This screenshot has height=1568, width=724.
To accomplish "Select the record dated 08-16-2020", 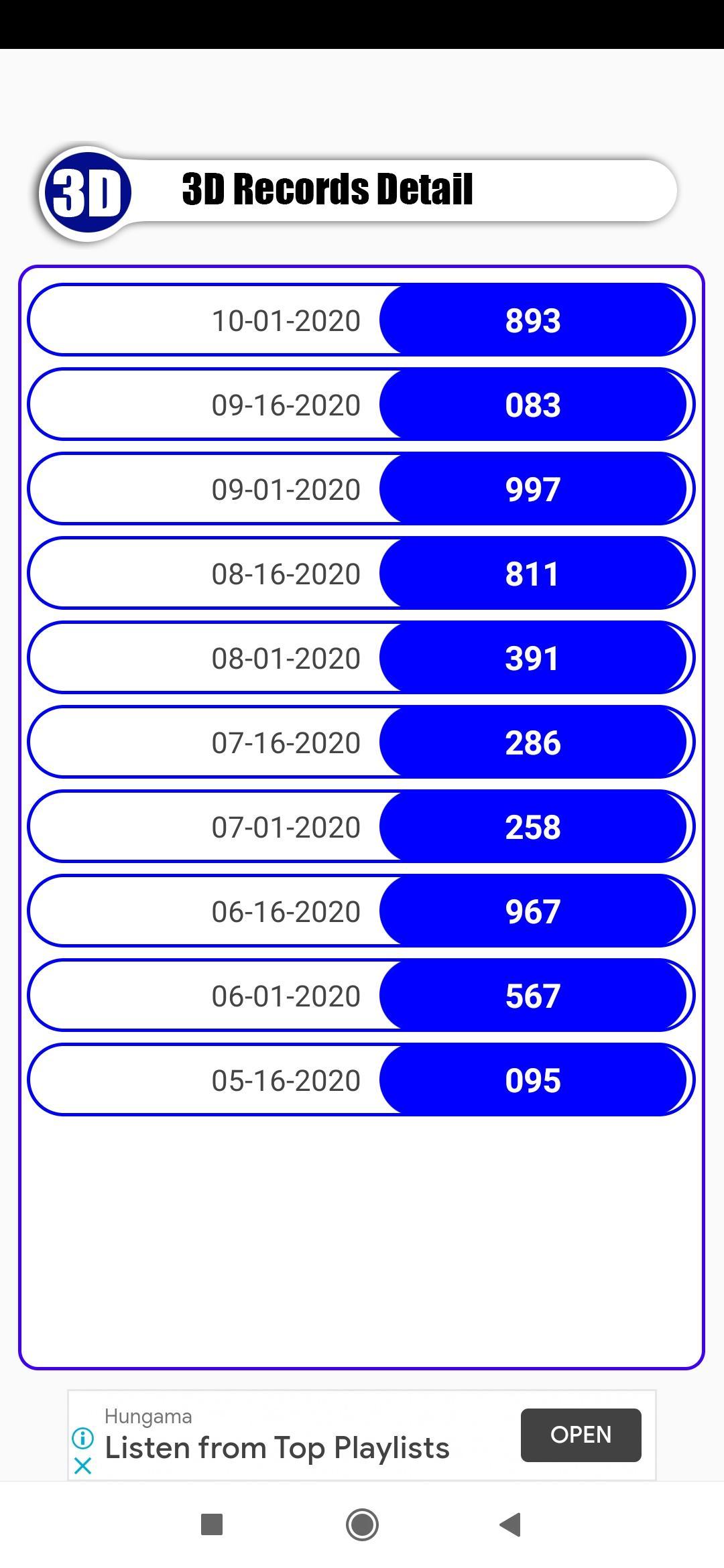I will pyautogui.click(x=361, y=574).
